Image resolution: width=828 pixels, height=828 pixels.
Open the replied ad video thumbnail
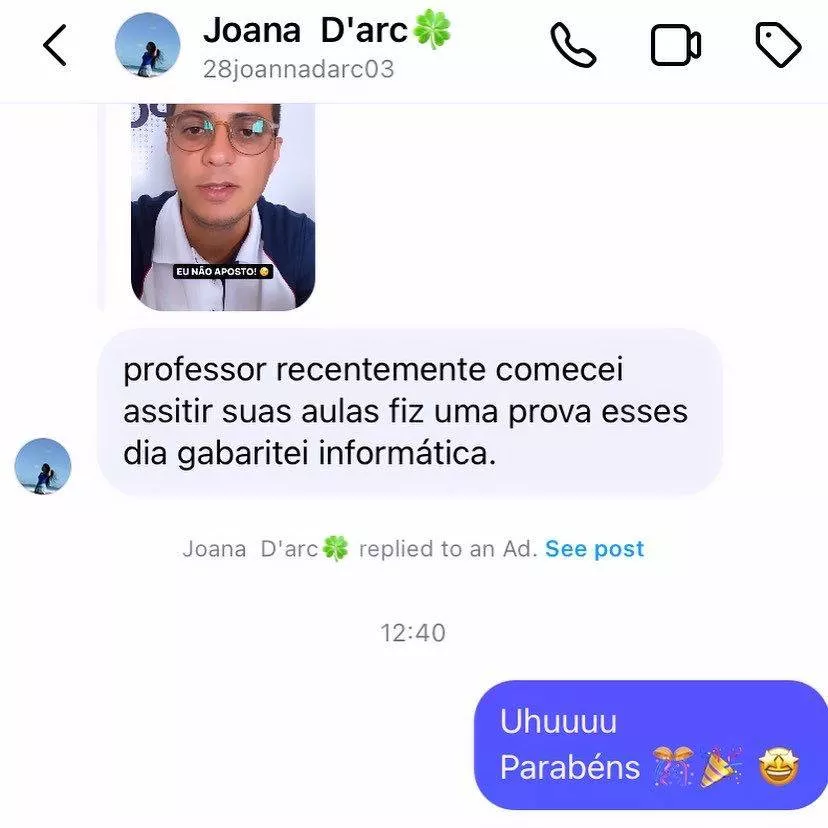pyautogui.click(x=223, y=205)
